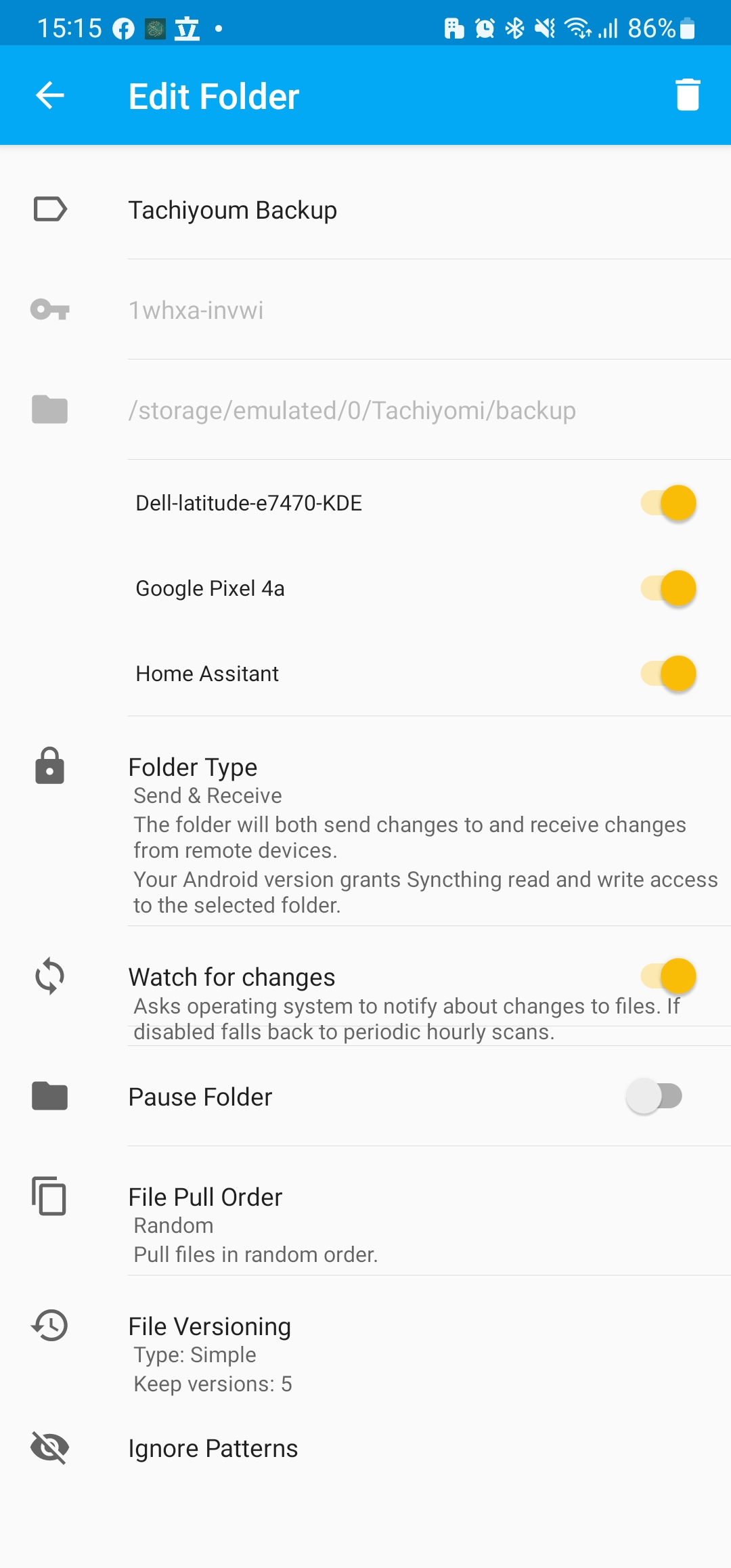
Task: Toggle sharing with Google Pixel 4a
Action: (668, 588)
